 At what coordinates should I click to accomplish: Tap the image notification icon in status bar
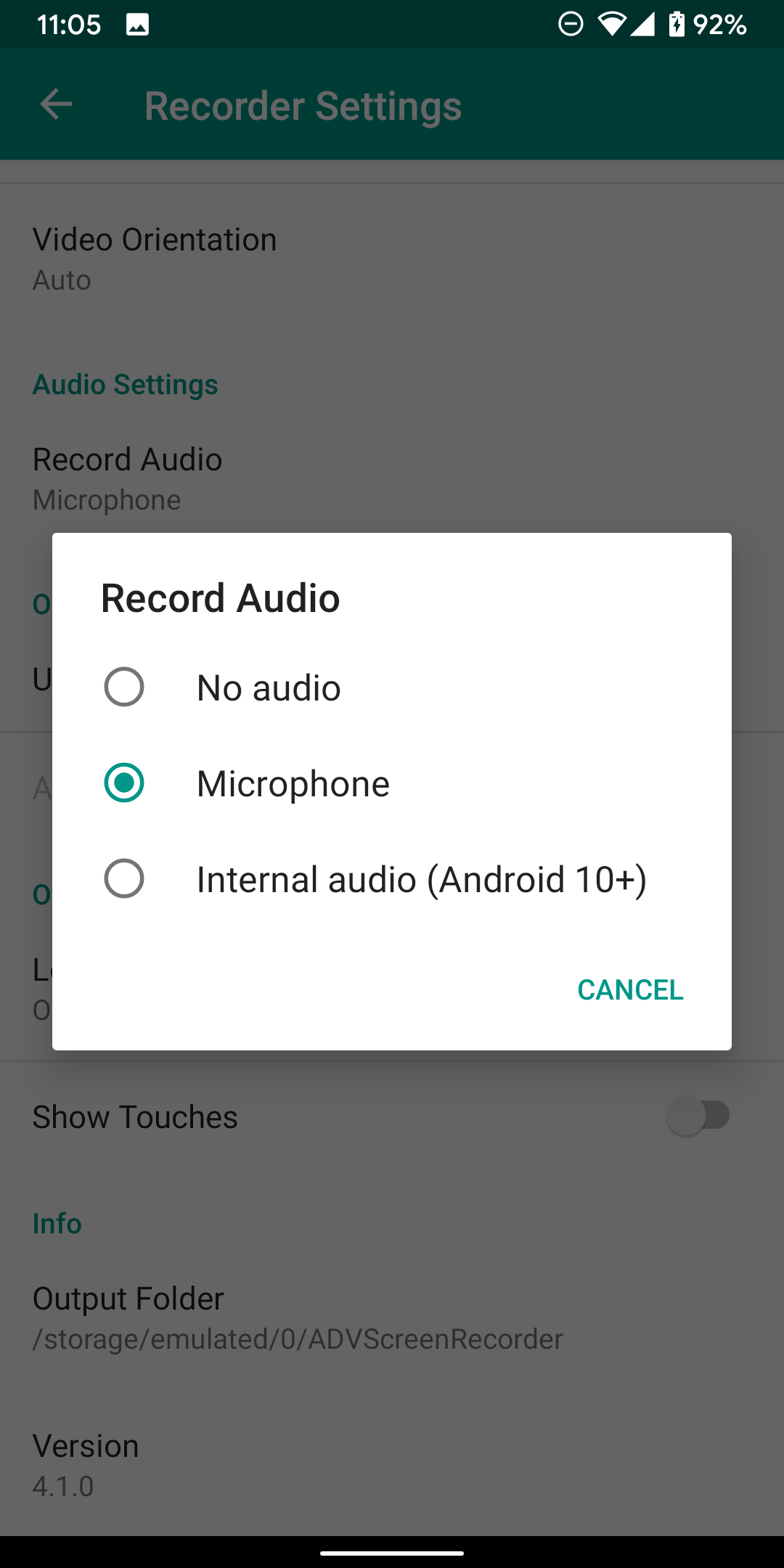click(x=136, y=23)
